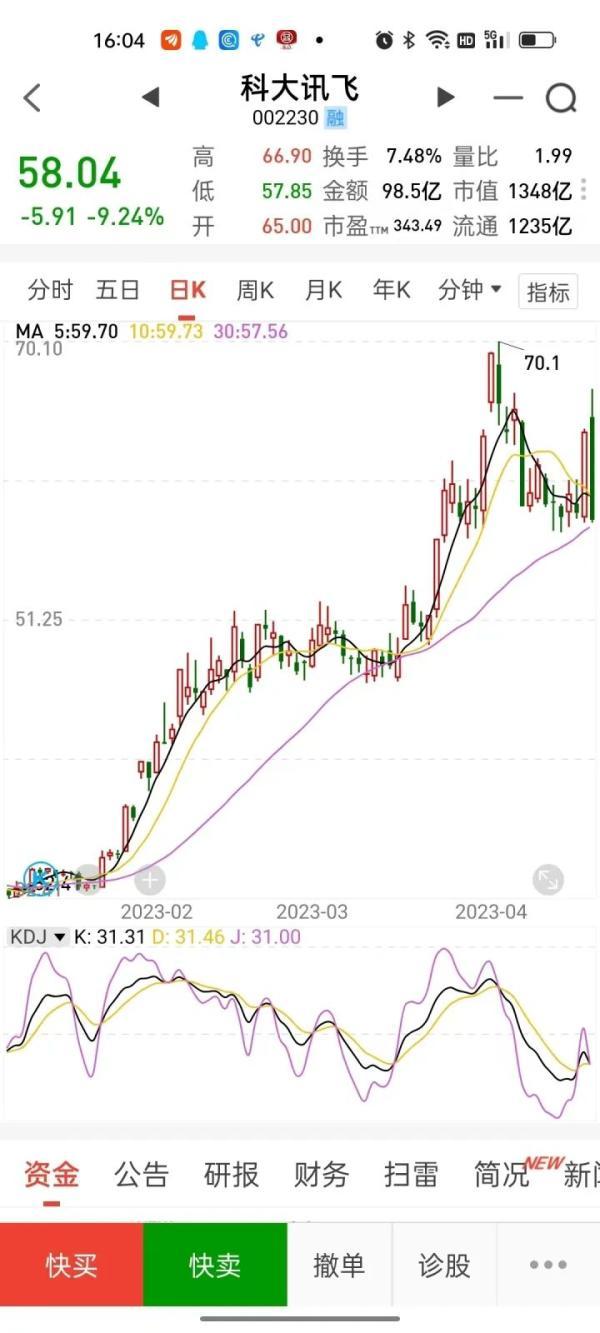This screenshot has width=600, height=1333.
Task: Switch to the 分时 chart tab
Action: pos(50,291)
